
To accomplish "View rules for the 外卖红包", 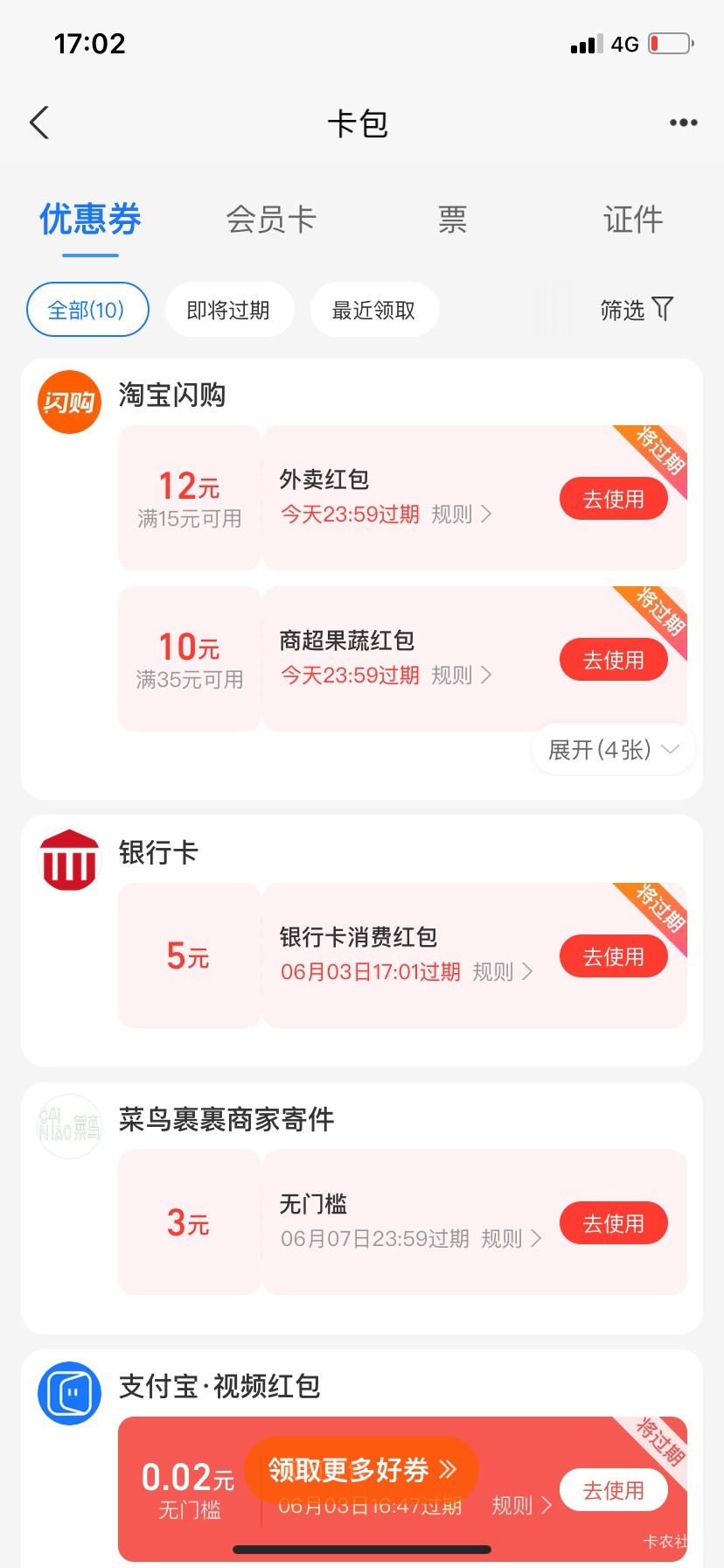I will click(x=462, y=514).
